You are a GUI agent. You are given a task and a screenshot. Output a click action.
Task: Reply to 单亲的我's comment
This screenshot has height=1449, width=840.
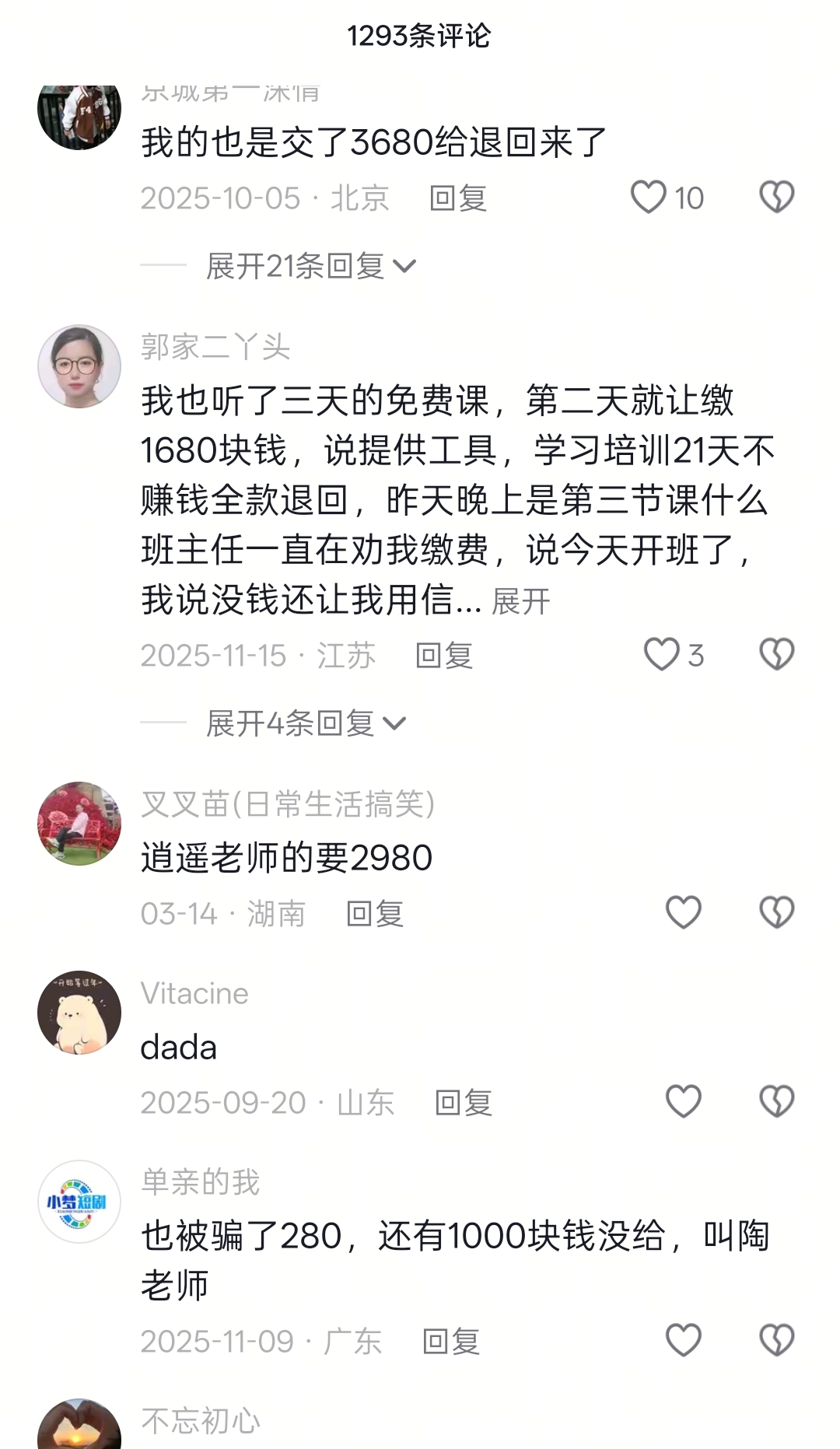point(451,1342)
